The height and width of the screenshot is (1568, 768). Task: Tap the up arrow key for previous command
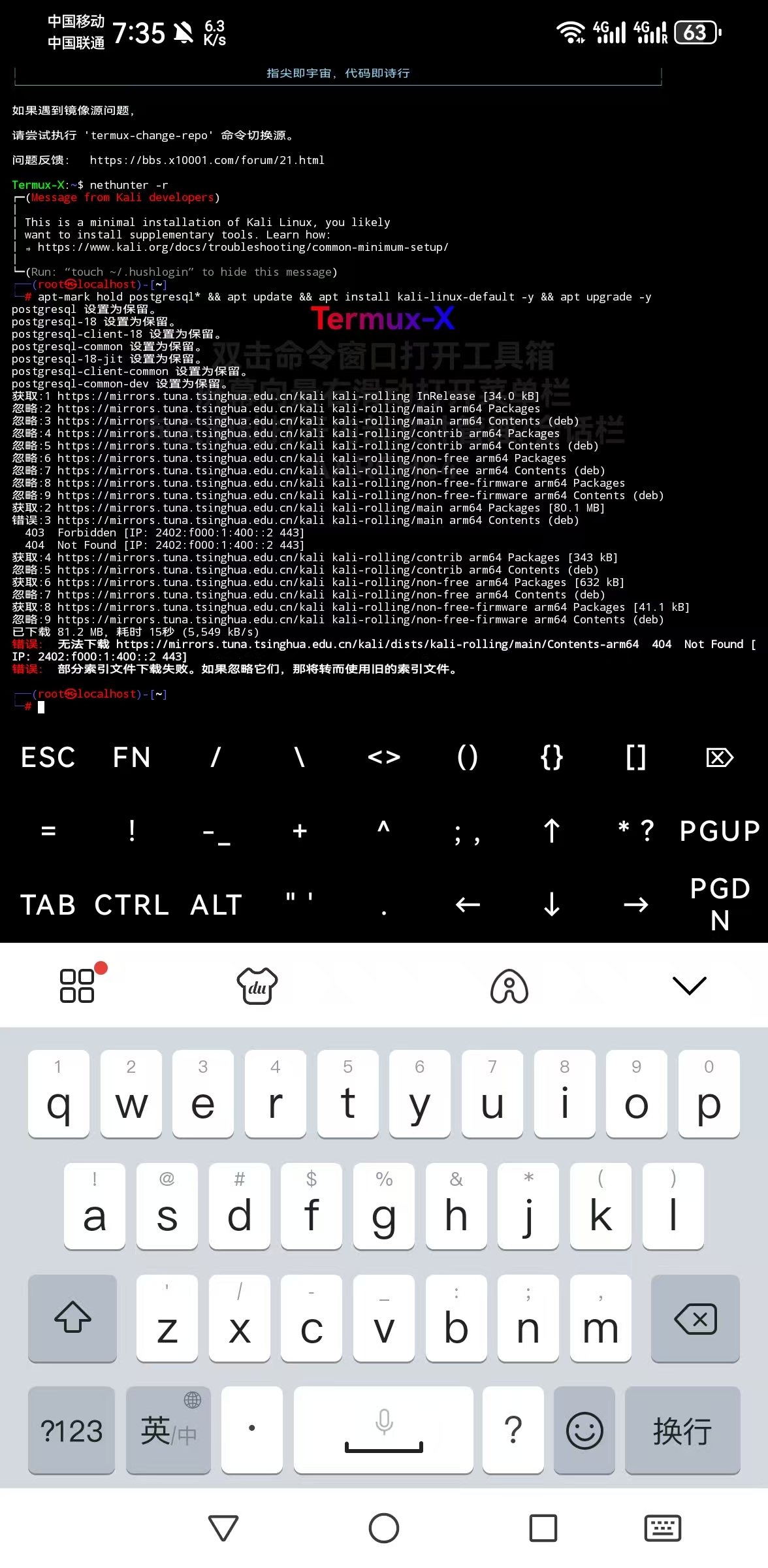pyautogui.click(x=552, y=831)
